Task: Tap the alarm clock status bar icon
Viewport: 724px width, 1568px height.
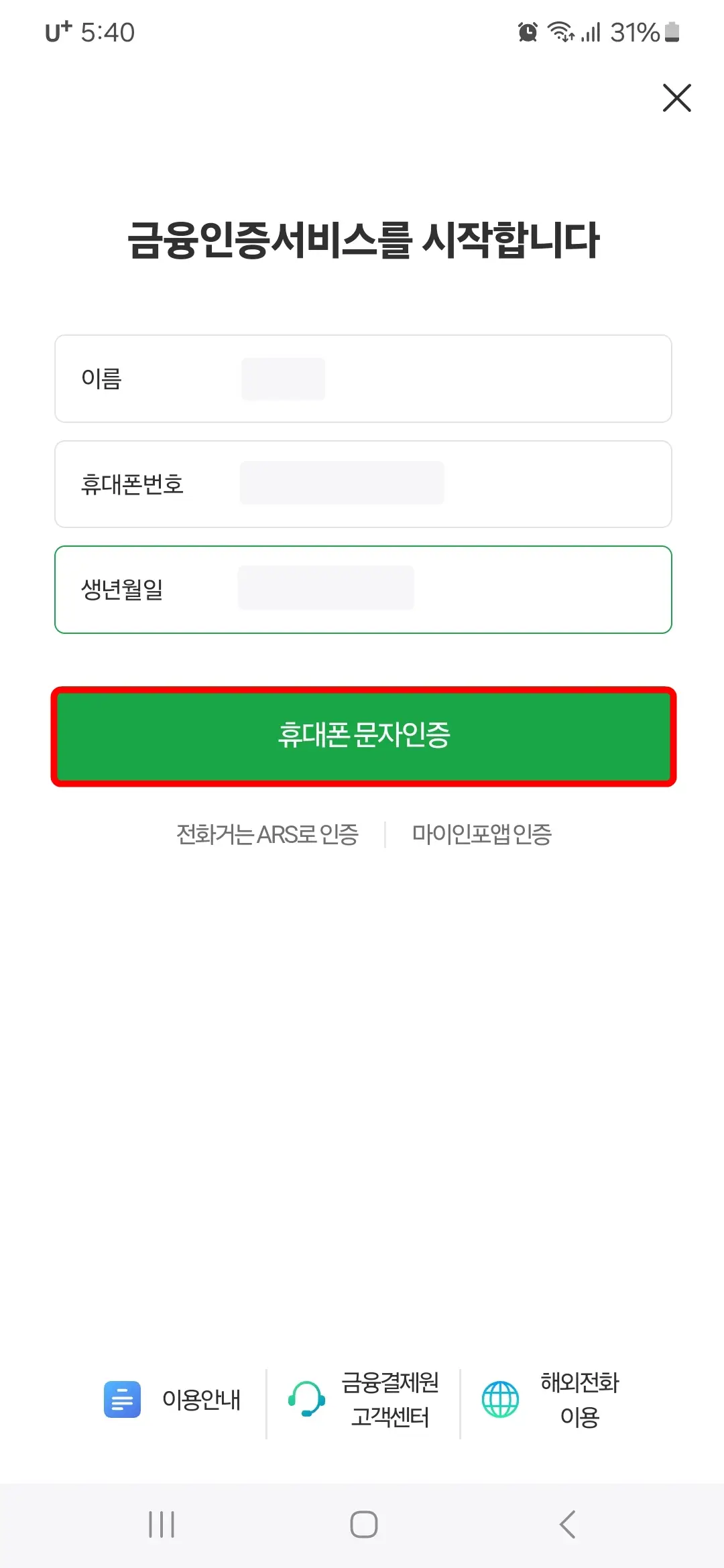Action: (528, 31)
